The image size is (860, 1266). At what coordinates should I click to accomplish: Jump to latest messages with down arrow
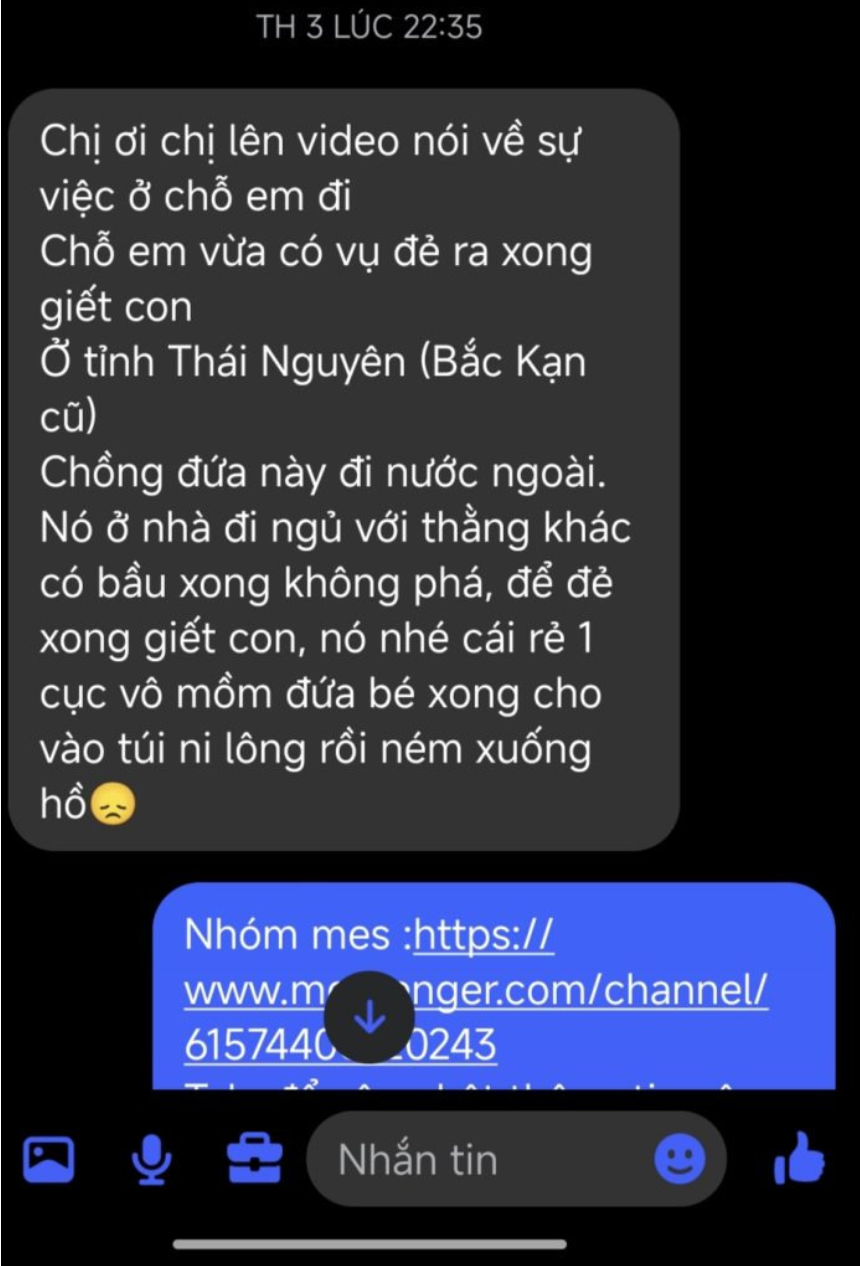click(369, 1017)
